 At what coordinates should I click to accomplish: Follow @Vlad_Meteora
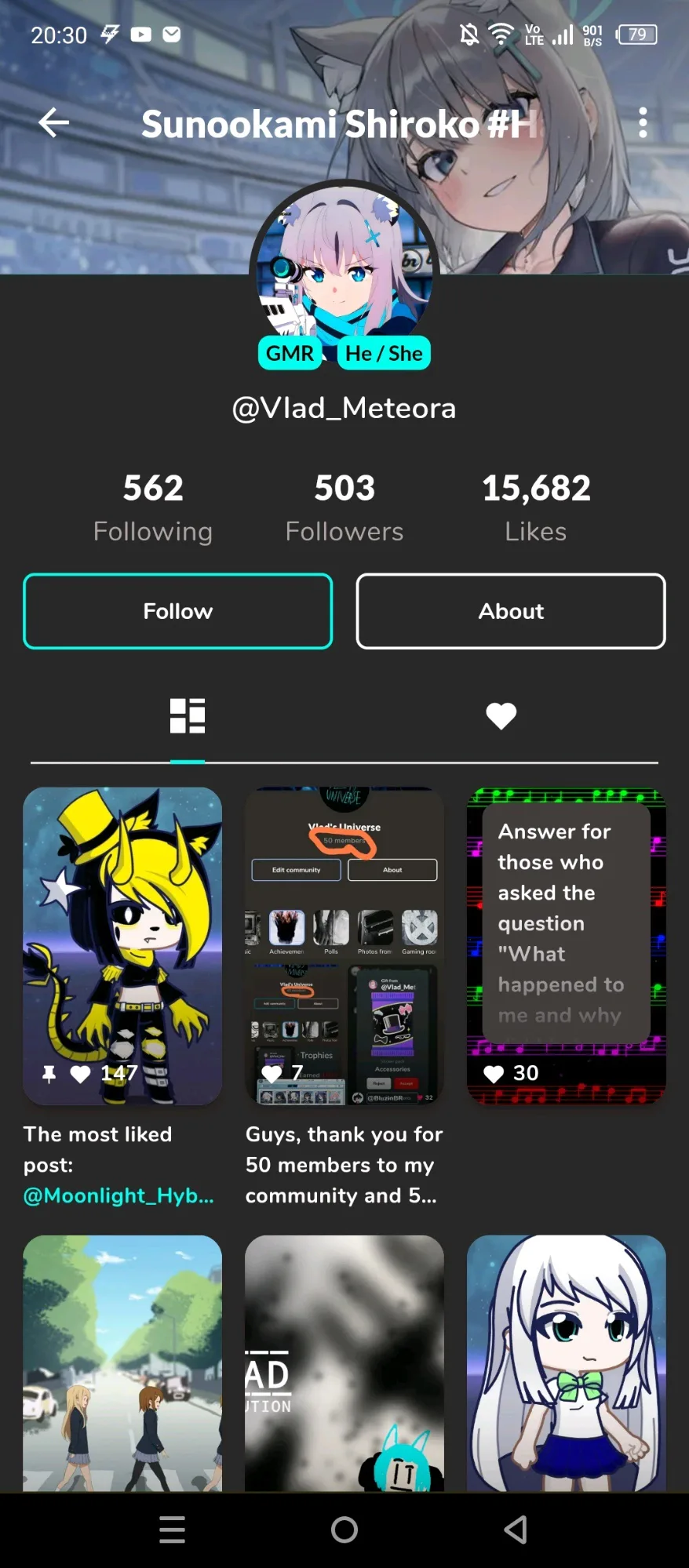(x=178, y=611)
